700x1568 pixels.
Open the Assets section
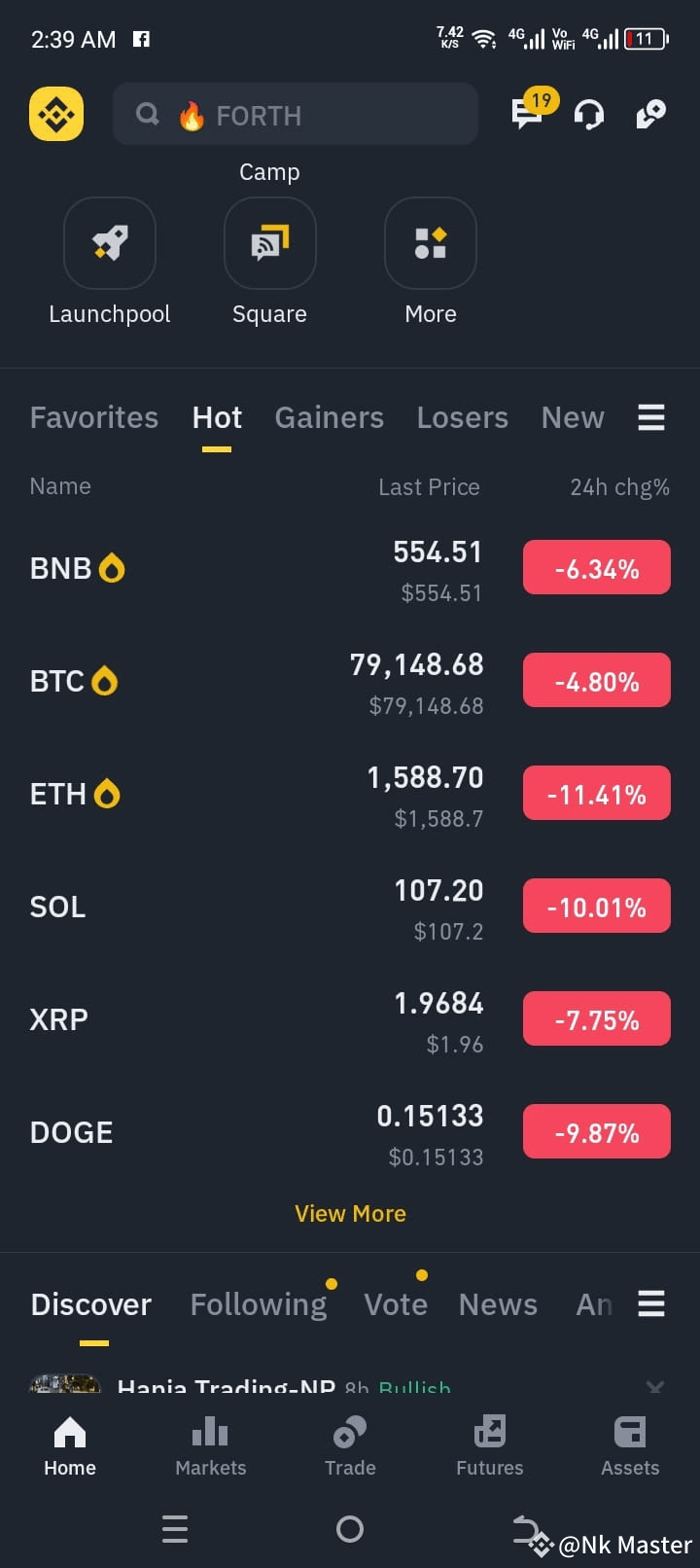629,1449
